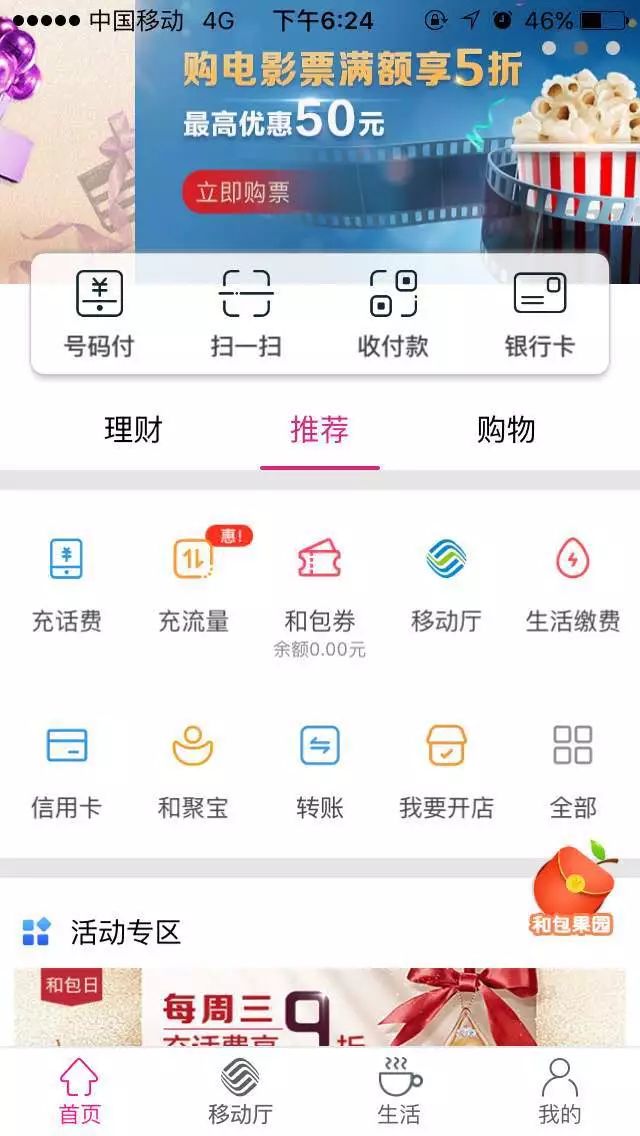The height and width of the screenshot is (1136, 640).
Task: Start a 转账 transfer
Action: pos(320,772)
